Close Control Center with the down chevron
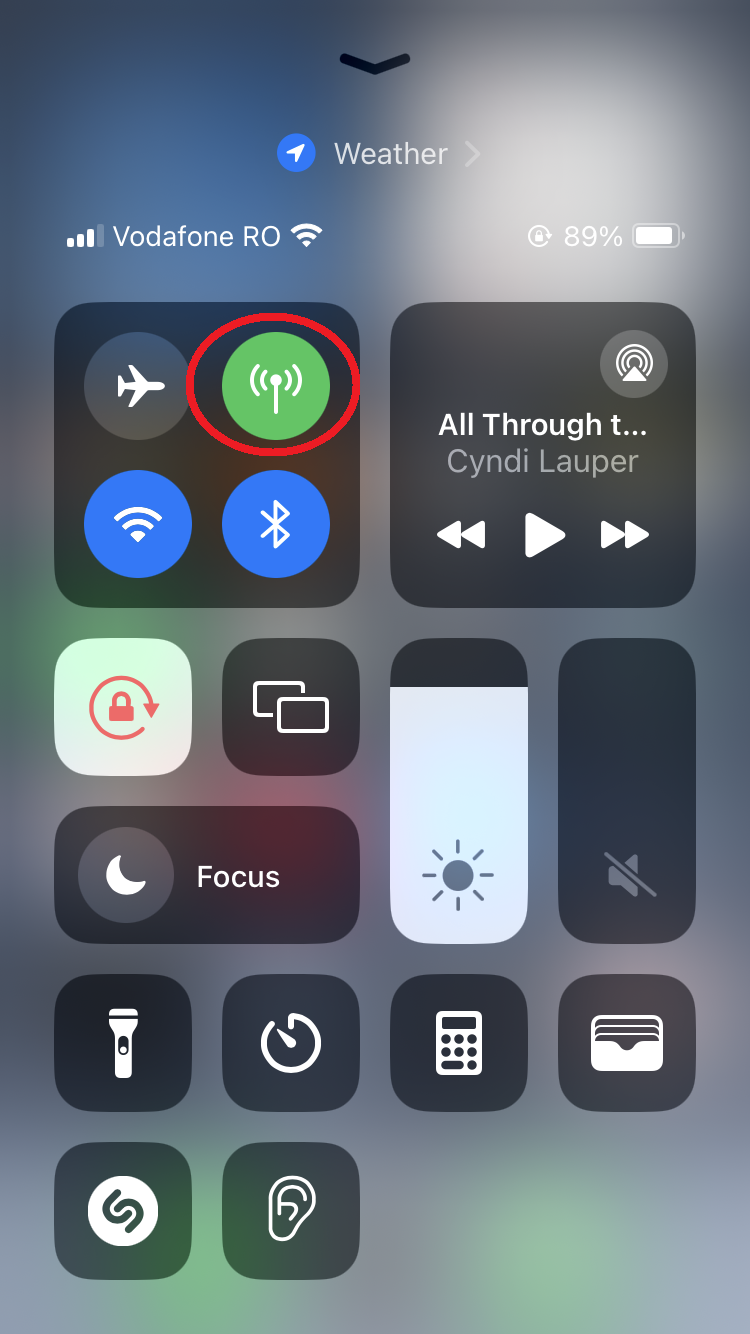Image resolution: width=750 pixels, height=1334 pixels. [x=375, y=63]
